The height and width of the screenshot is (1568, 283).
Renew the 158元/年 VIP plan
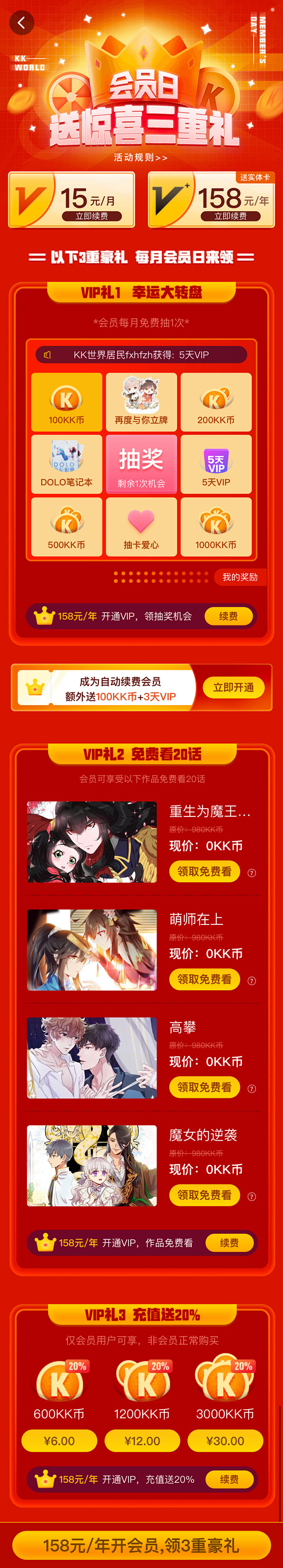(231, 216)
